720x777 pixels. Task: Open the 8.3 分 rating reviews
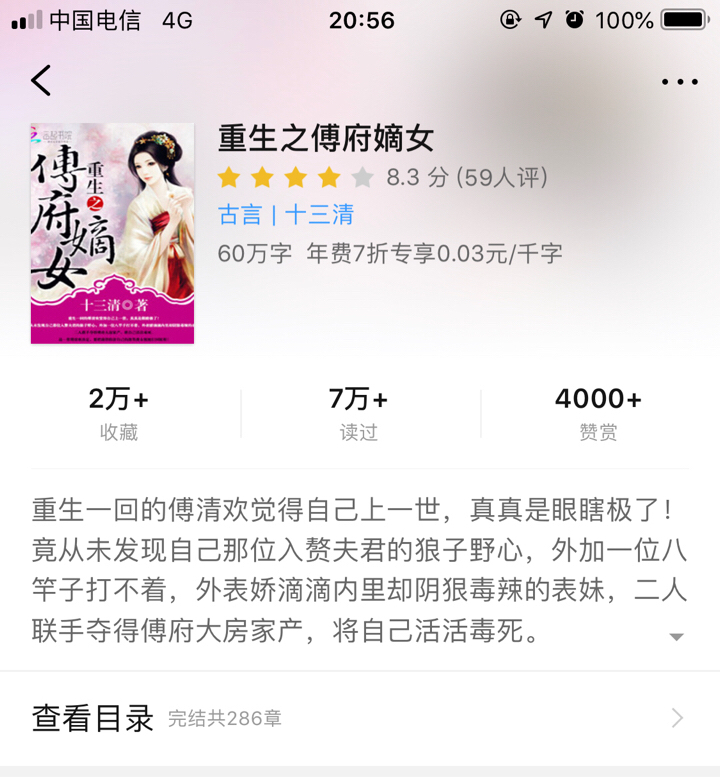point(466,178)
